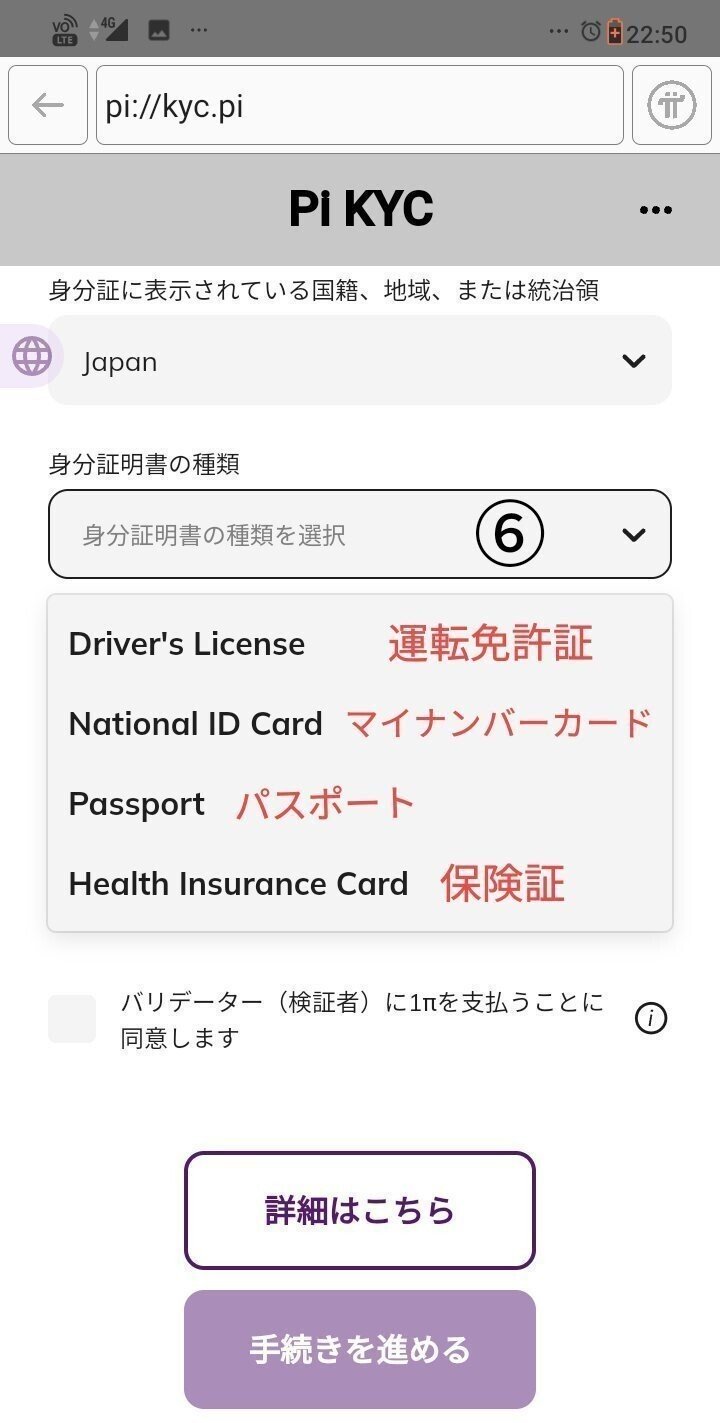Expand the Japan country dropdown
This screenshot has height=1423, width=720.
coord(359,361)
